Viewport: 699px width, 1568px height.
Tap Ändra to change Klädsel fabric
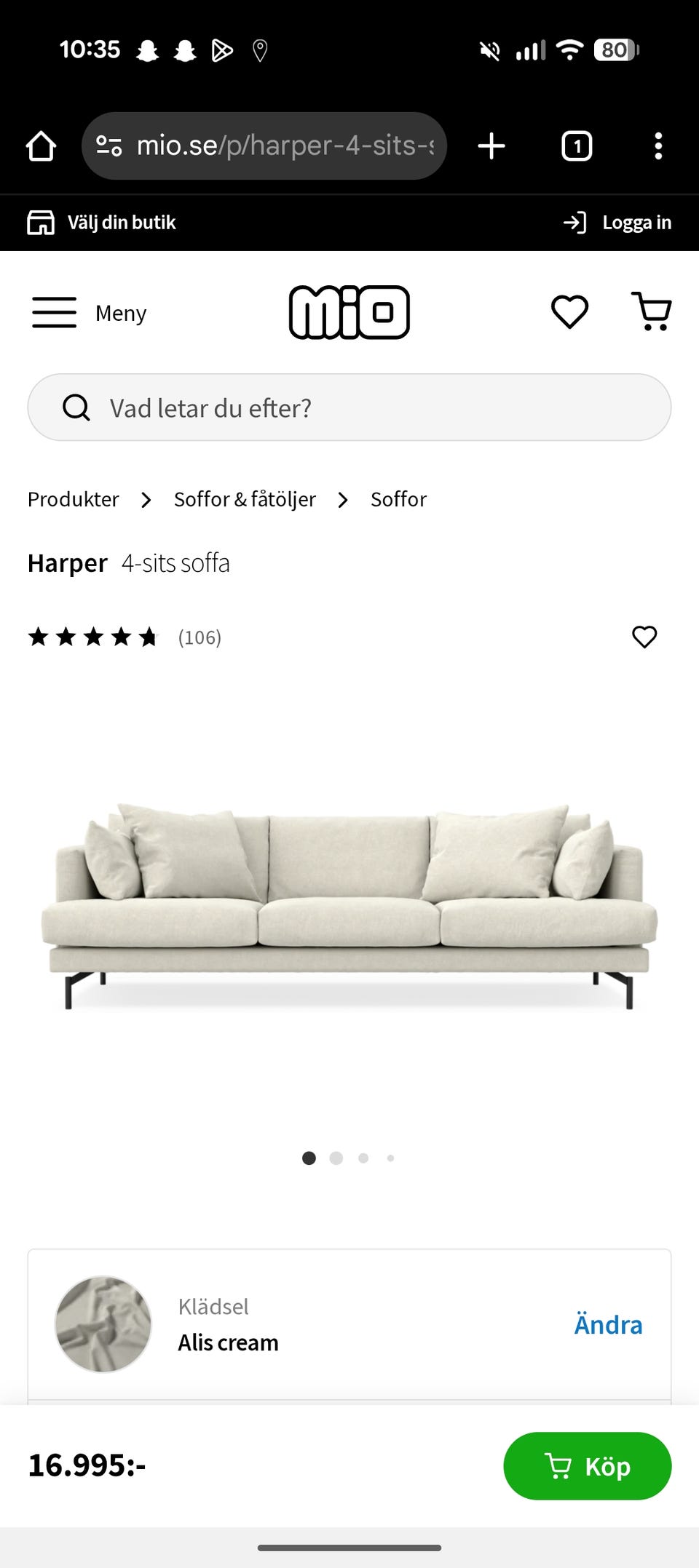pos(608,1324)
